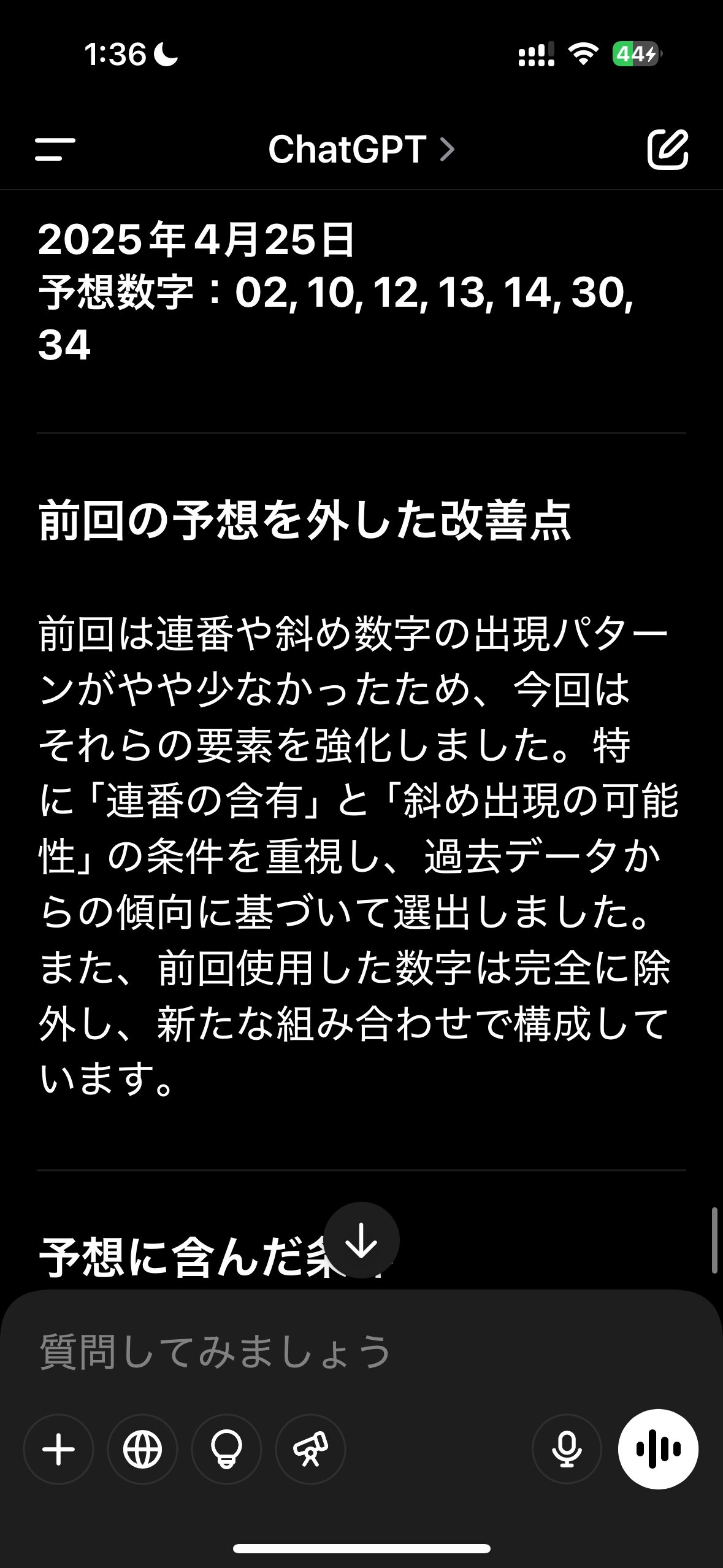Start voice dictation with the microphone
Viewport: 723px width, 1568px height.
click(567, 1449)
